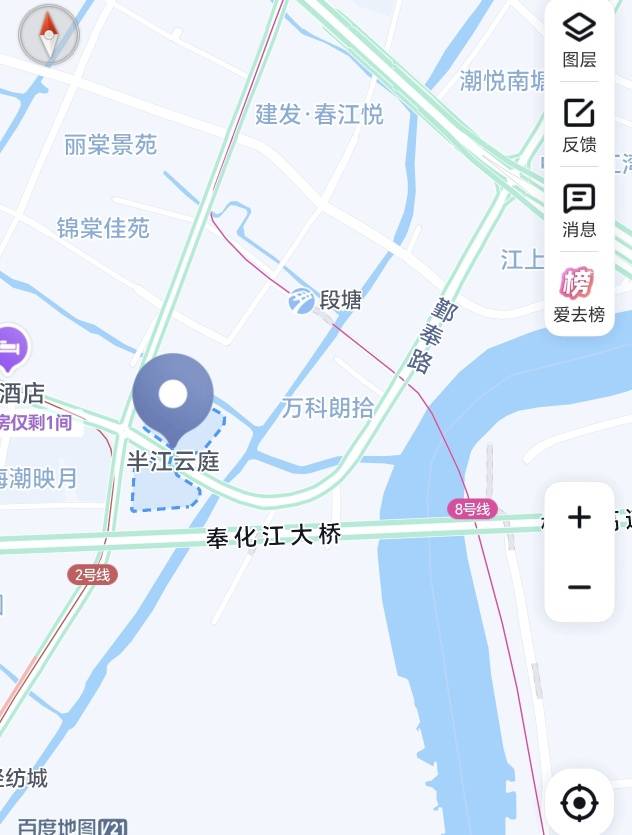Open 反馈 to report a map issue

click(x=579, y=124)
